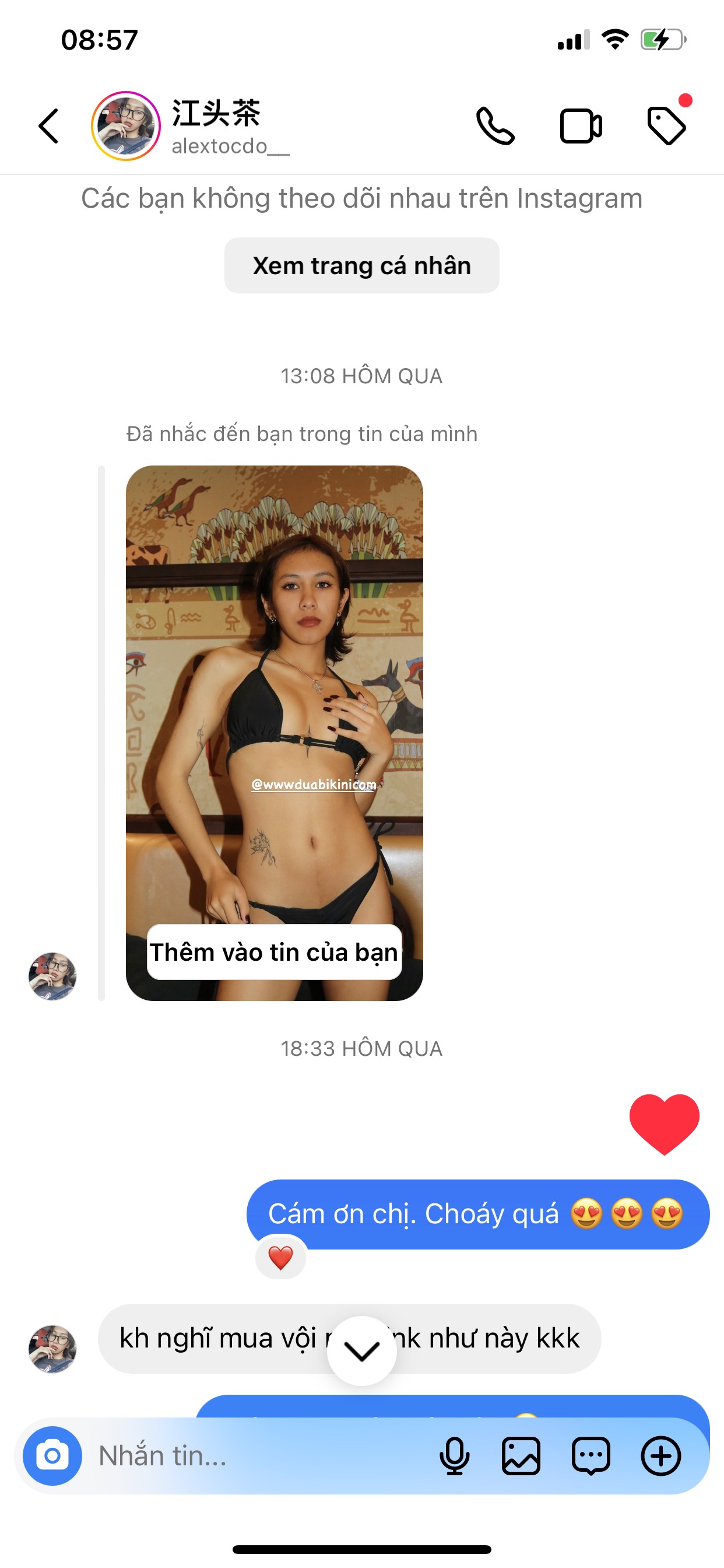The width and height of the screenshot is (724, 1568).
Task: View heart reaction on Cám ơn chị message
Action: pos(280,1258)
